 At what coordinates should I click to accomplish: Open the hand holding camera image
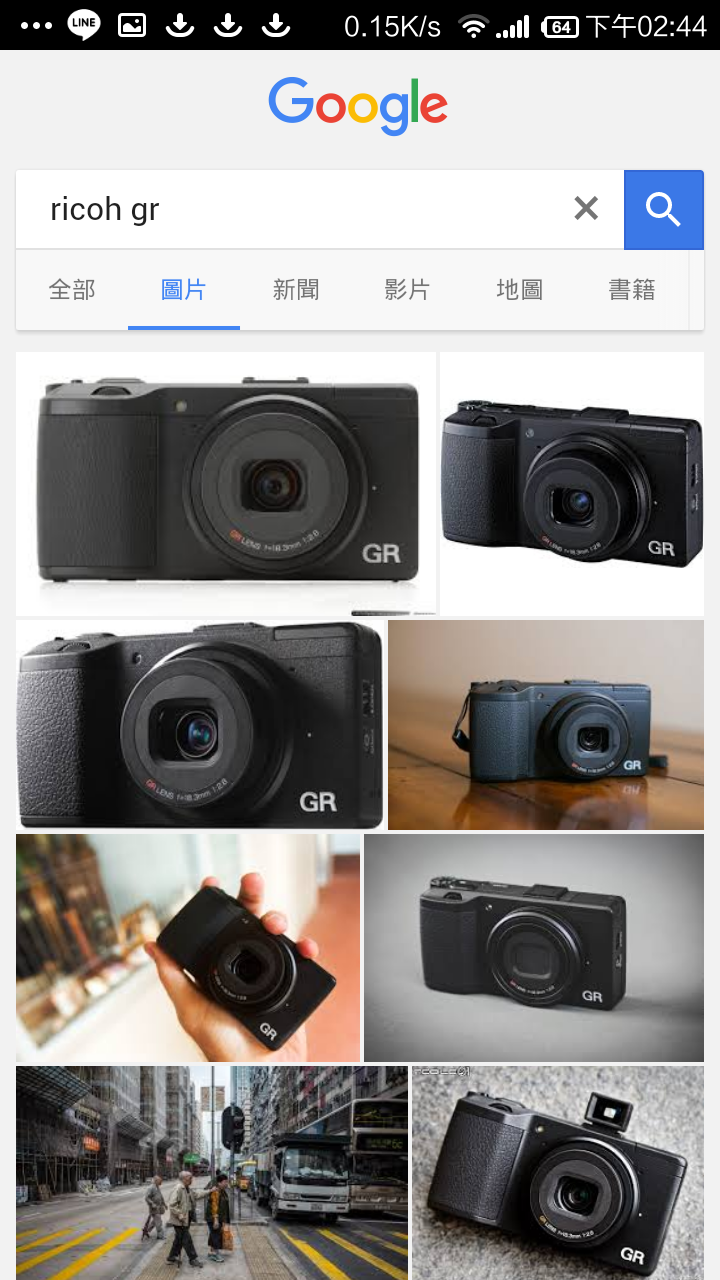(x=188, y=947)
